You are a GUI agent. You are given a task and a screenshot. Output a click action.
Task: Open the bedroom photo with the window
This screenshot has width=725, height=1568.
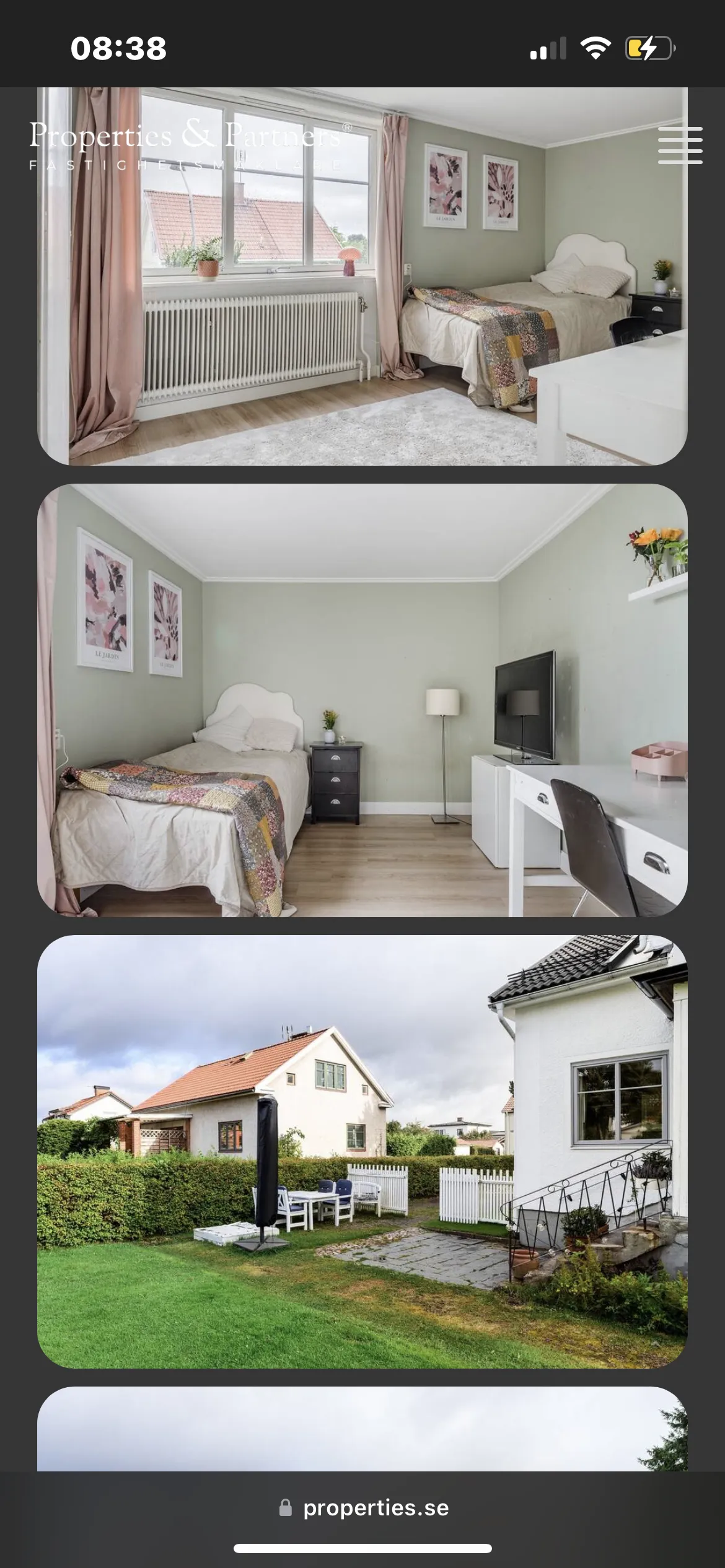362,310
